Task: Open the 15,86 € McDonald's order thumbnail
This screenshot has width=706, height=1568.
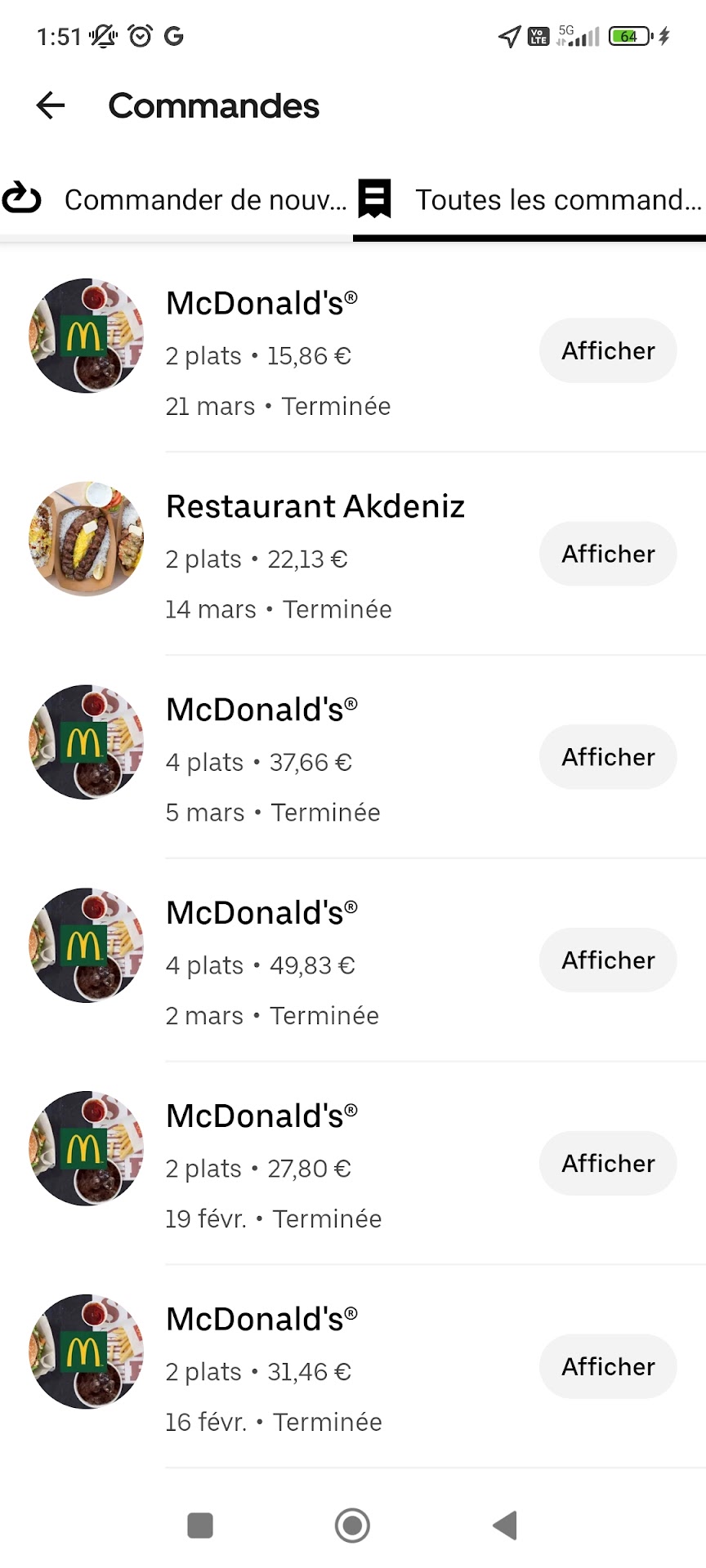Action: click(x=87, y=336)
